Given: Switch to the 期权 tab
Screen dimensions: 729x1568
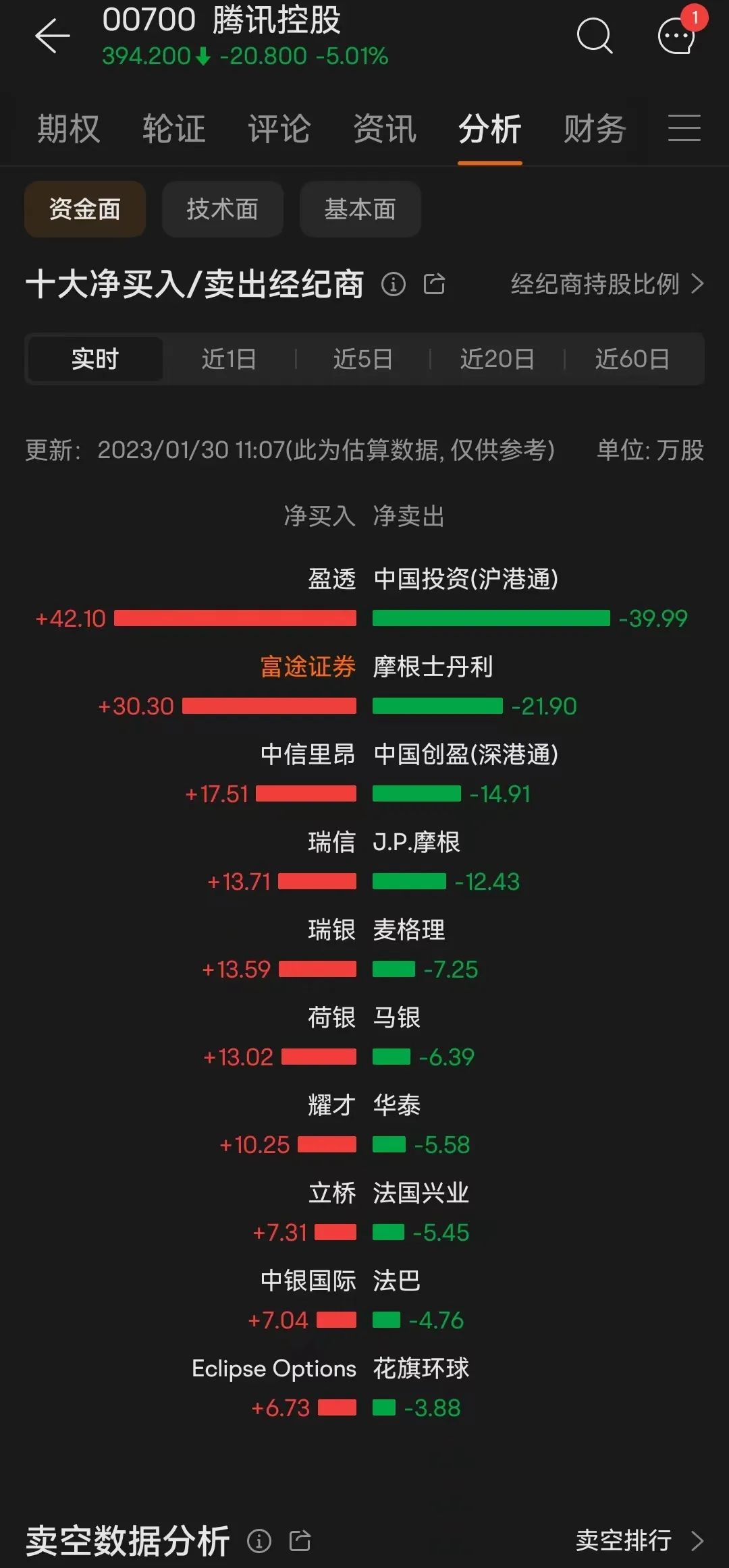Looking at the screenshot, I should 69,128.
